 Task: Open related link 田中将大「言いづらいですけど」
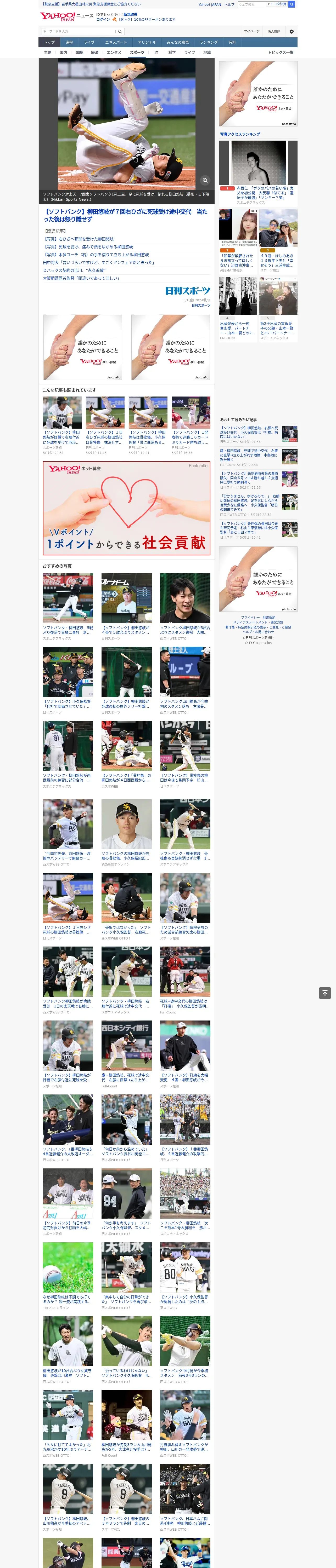98,262
